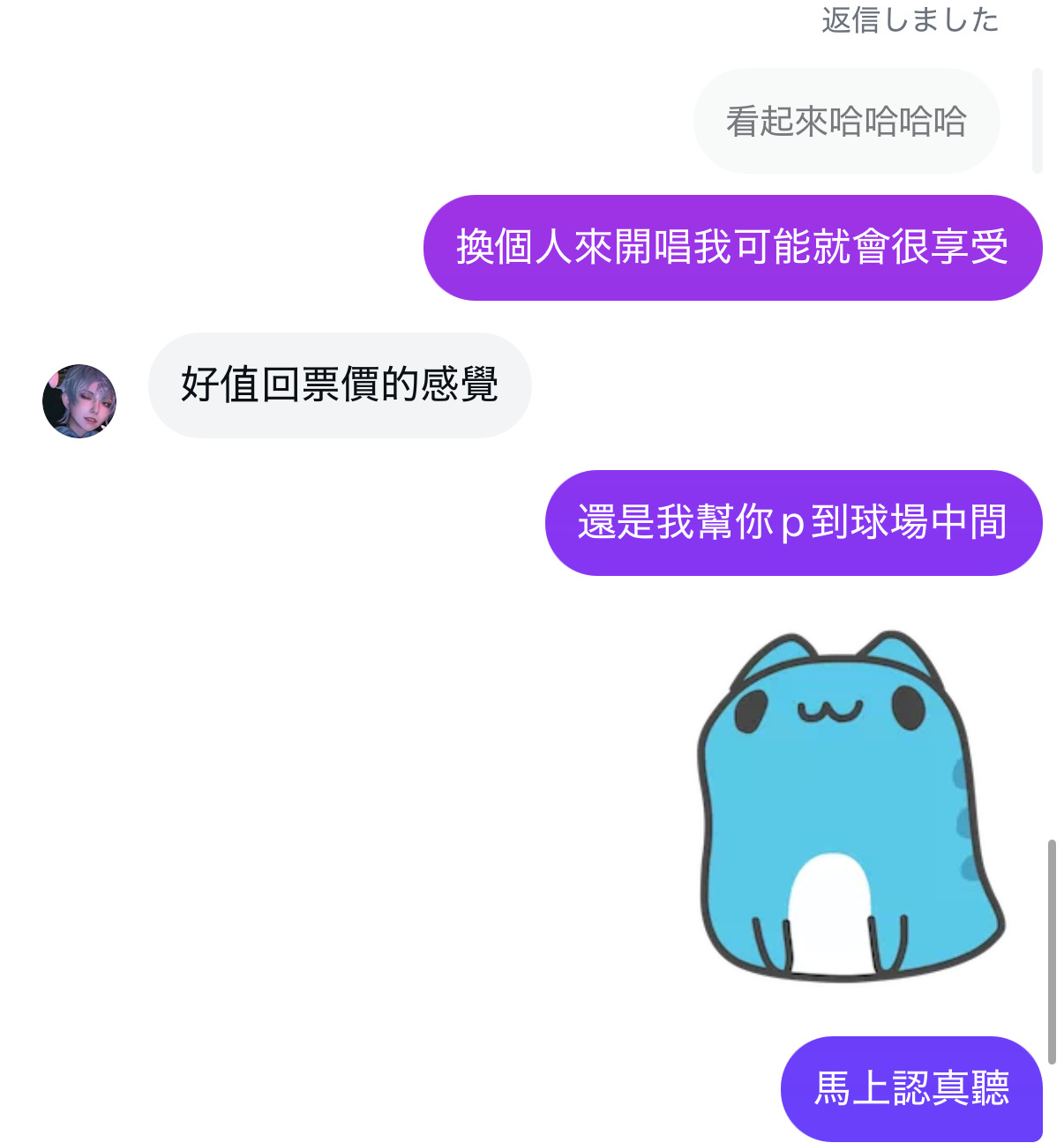Jump to the quoted reply 看起來哈哈哈哈
The width and height of the screenshot is (1064, 1143).
point(845,122)
